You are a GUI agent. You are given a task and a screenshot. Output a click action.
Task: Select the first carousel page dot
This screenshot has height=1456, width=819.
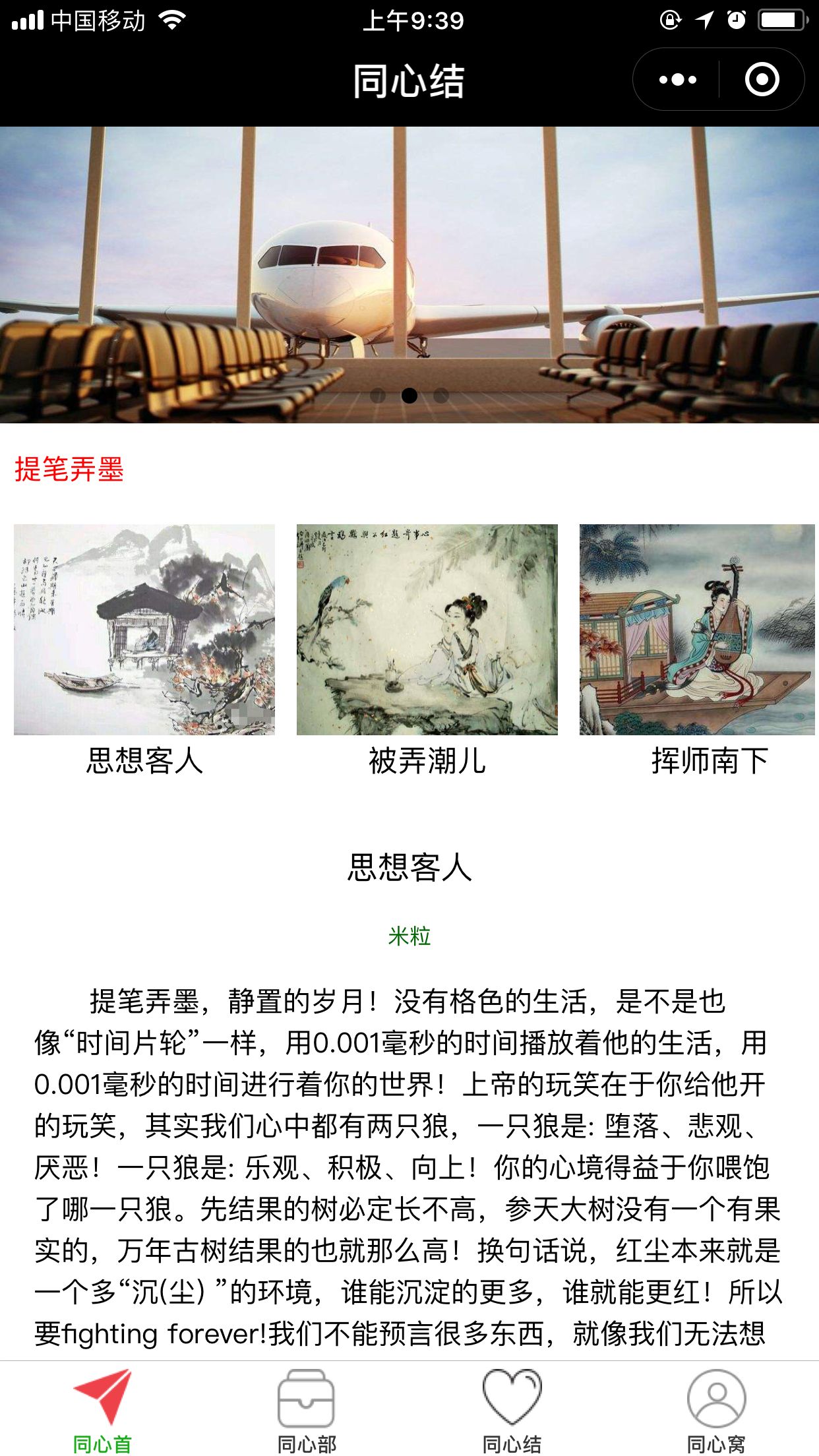(x=378, y=396)
